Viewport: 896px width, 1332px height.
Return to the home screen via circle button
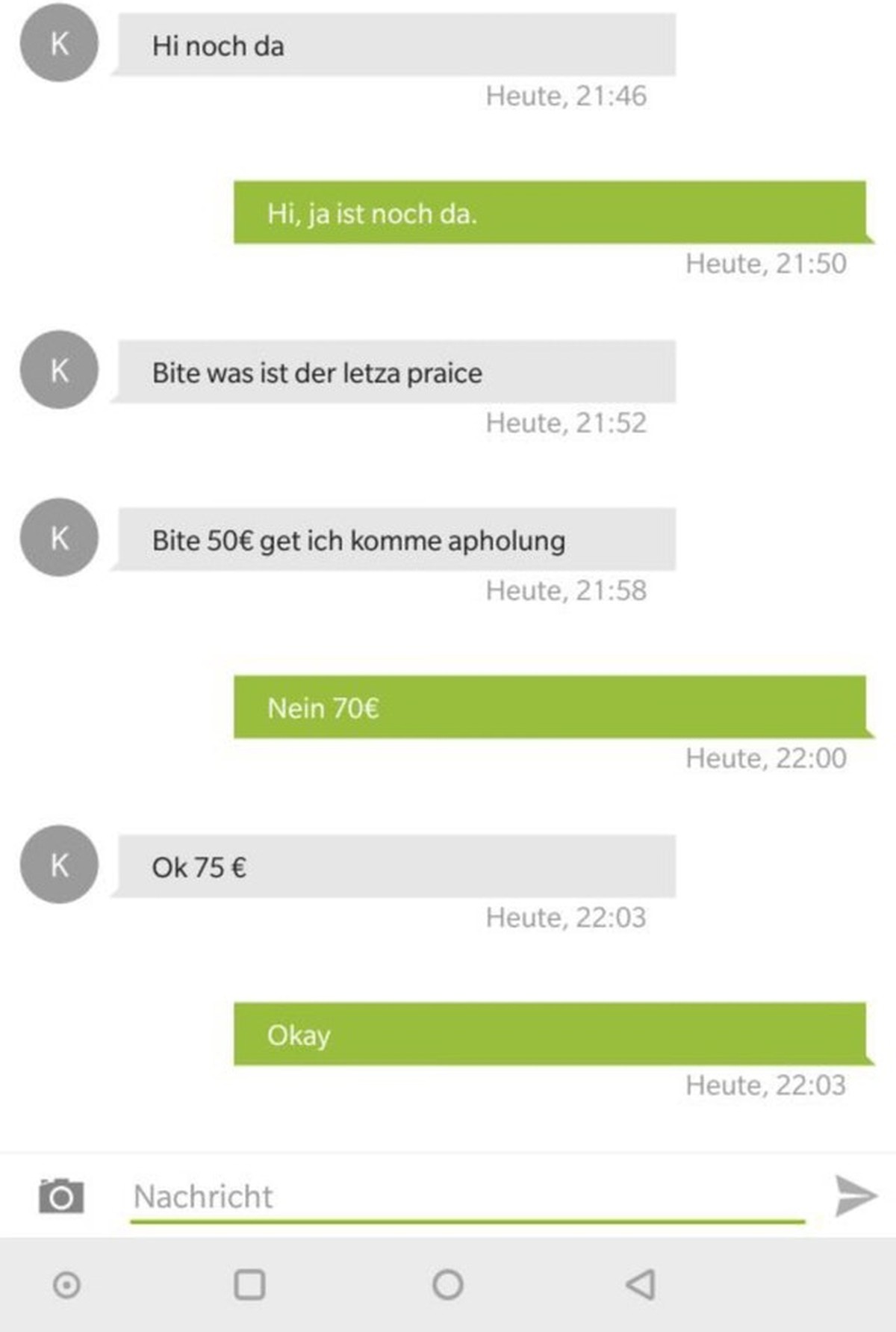(447, 1285)
